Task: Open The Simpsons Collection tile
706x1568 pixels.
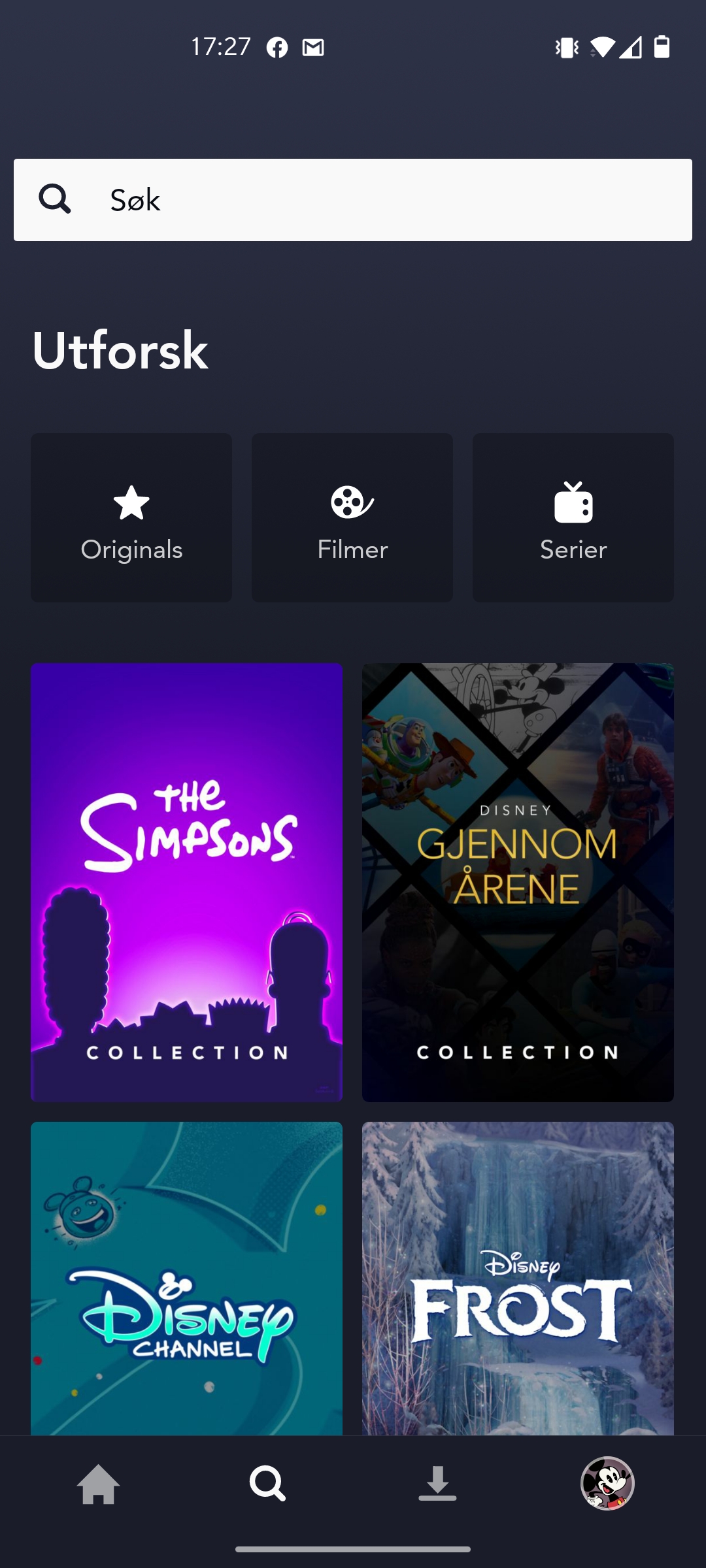Action: (x=186, y=883)
